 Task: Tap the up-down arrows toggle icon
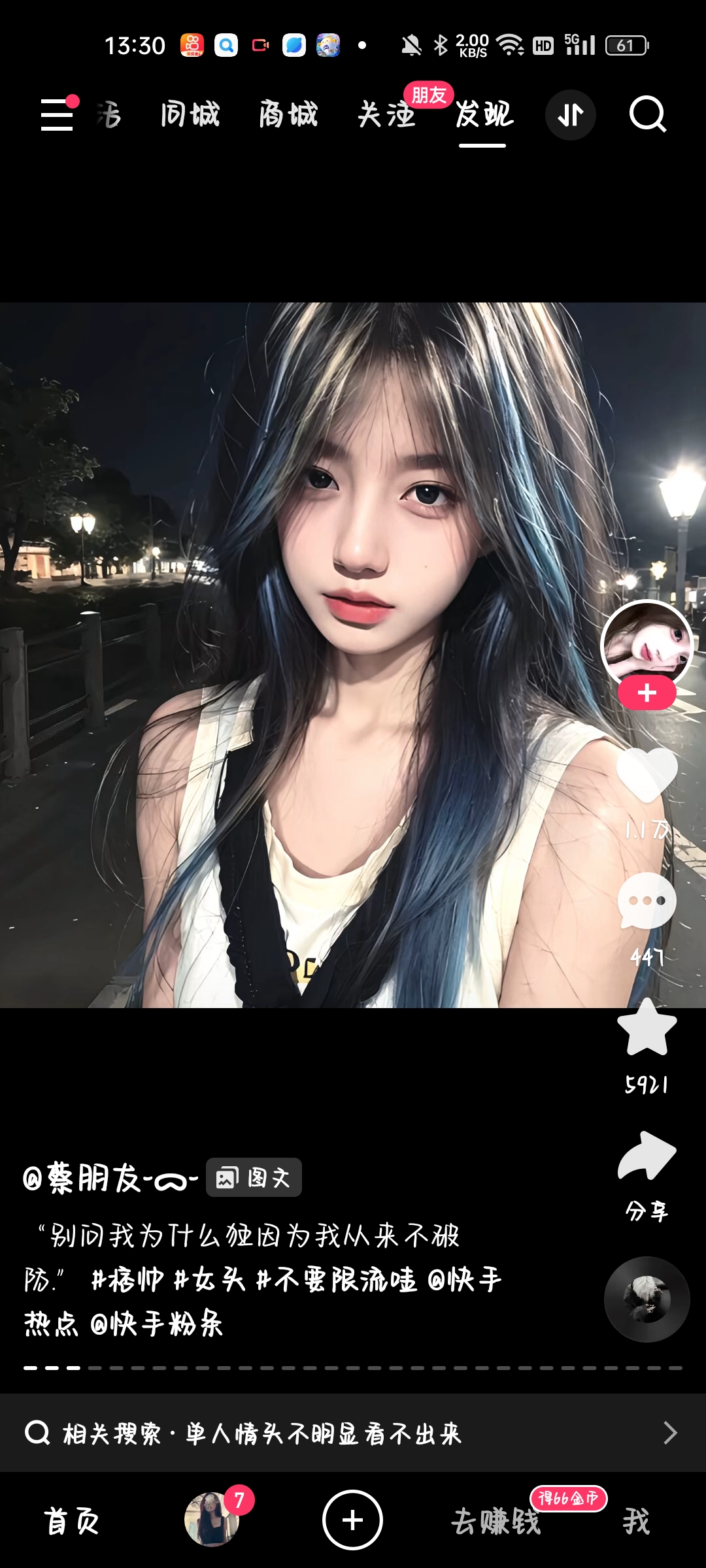[571, 116]
